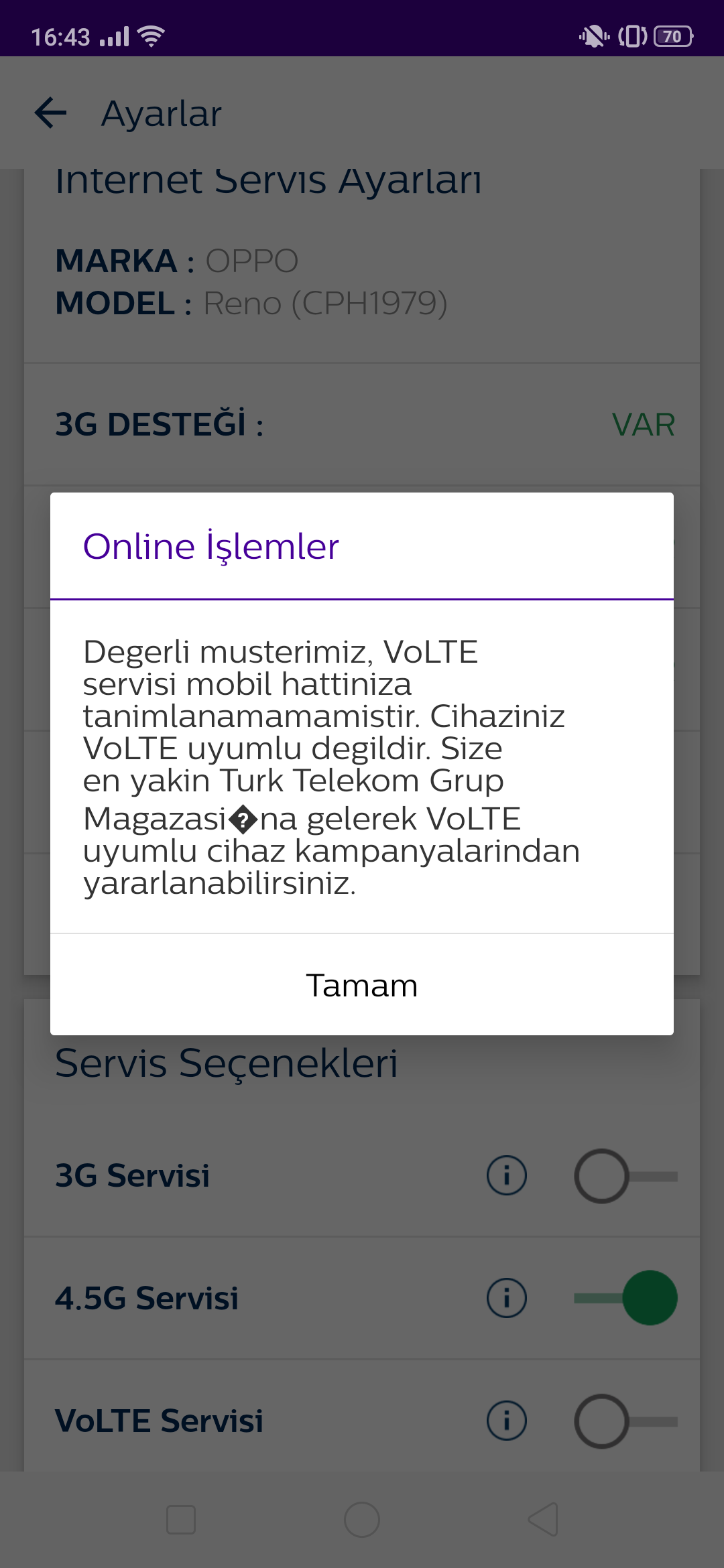This screenshot has width=724, height=1568.
Task: Toggle the 3G Servisi switch
Action: 625,1176
